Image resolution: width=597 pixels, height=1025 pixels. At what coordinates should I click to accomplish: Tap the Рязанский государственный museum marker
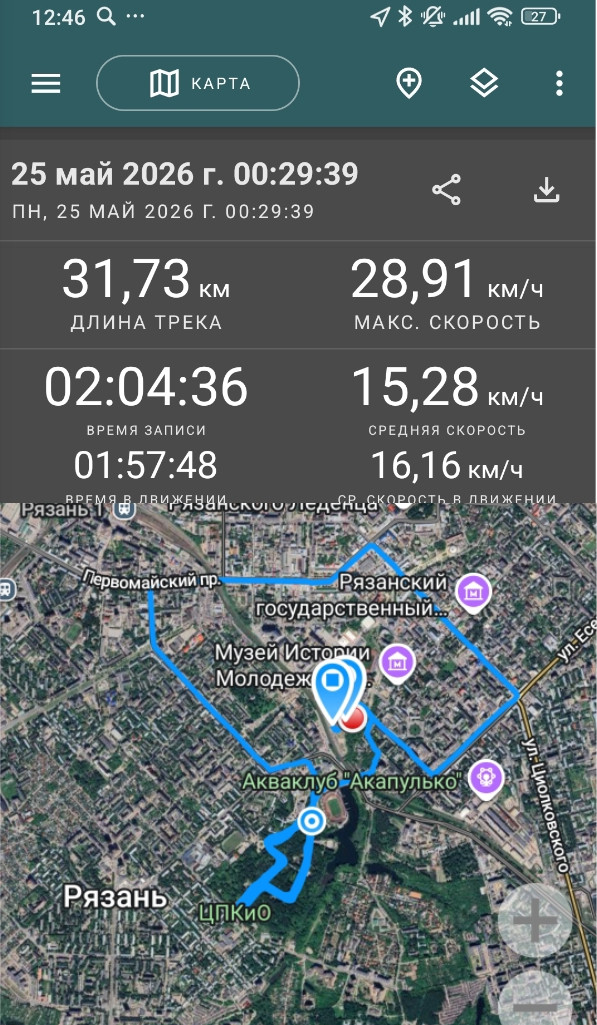pyautogui.click(x=473, y=594)
